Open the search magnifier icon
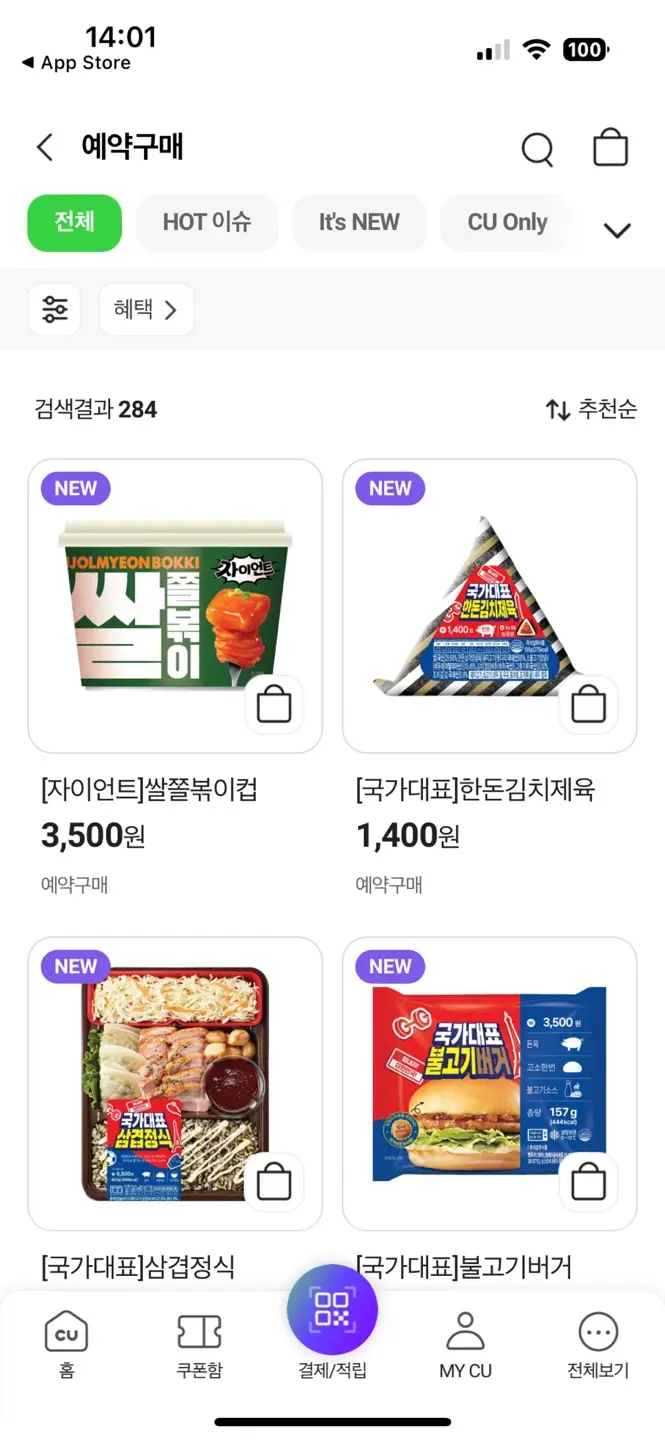Screen dimensions: 665x1440 pos(537,149)
